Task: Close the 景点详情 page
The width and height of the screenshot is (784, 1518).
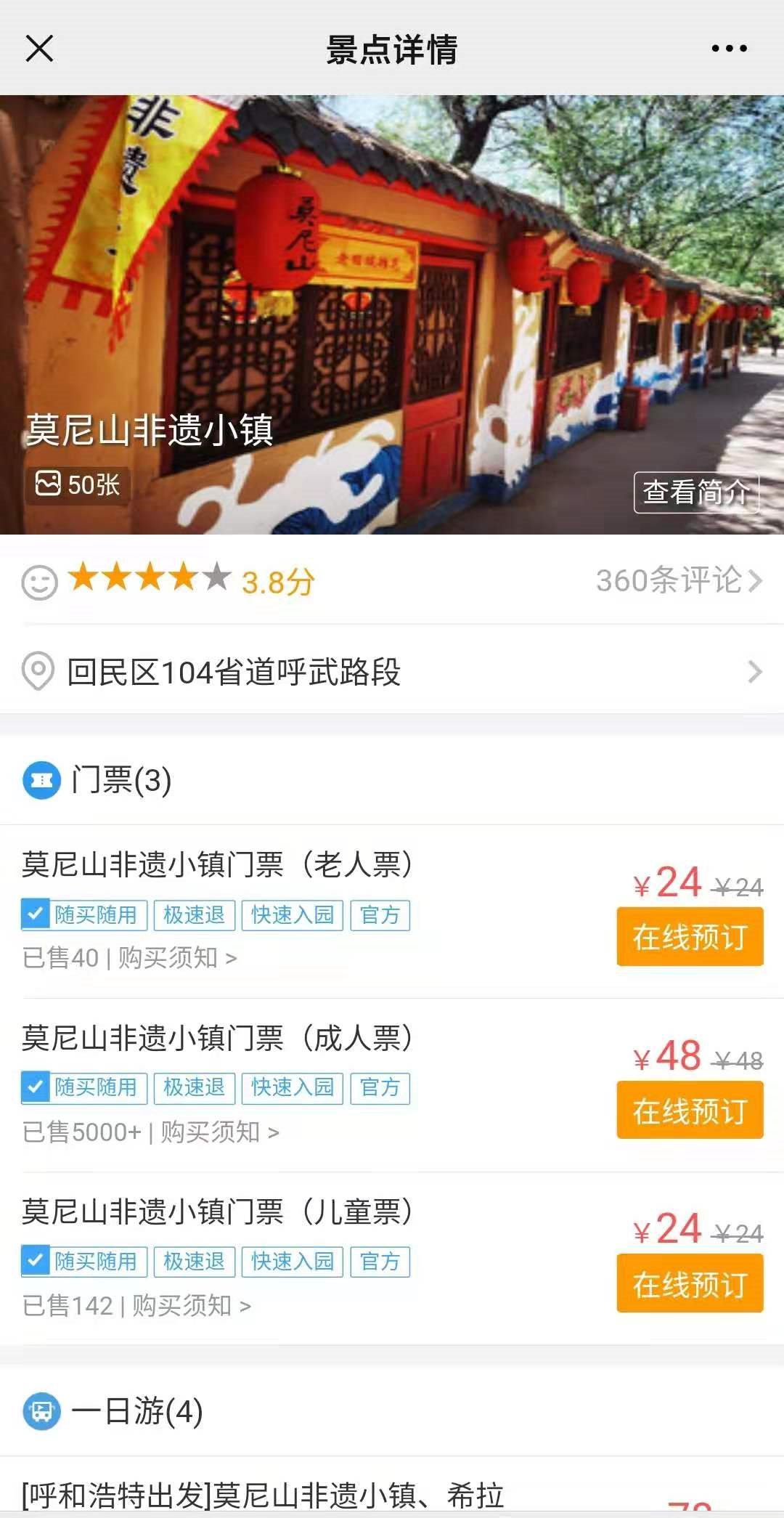Action: coord(39,49)
